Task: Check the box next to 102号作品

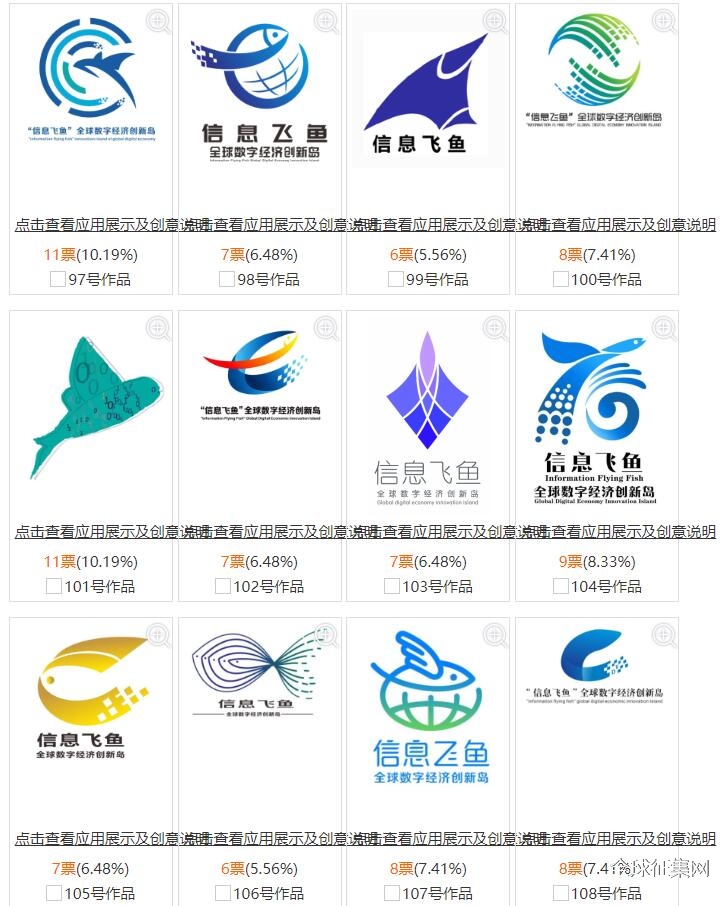Action: 223,587
